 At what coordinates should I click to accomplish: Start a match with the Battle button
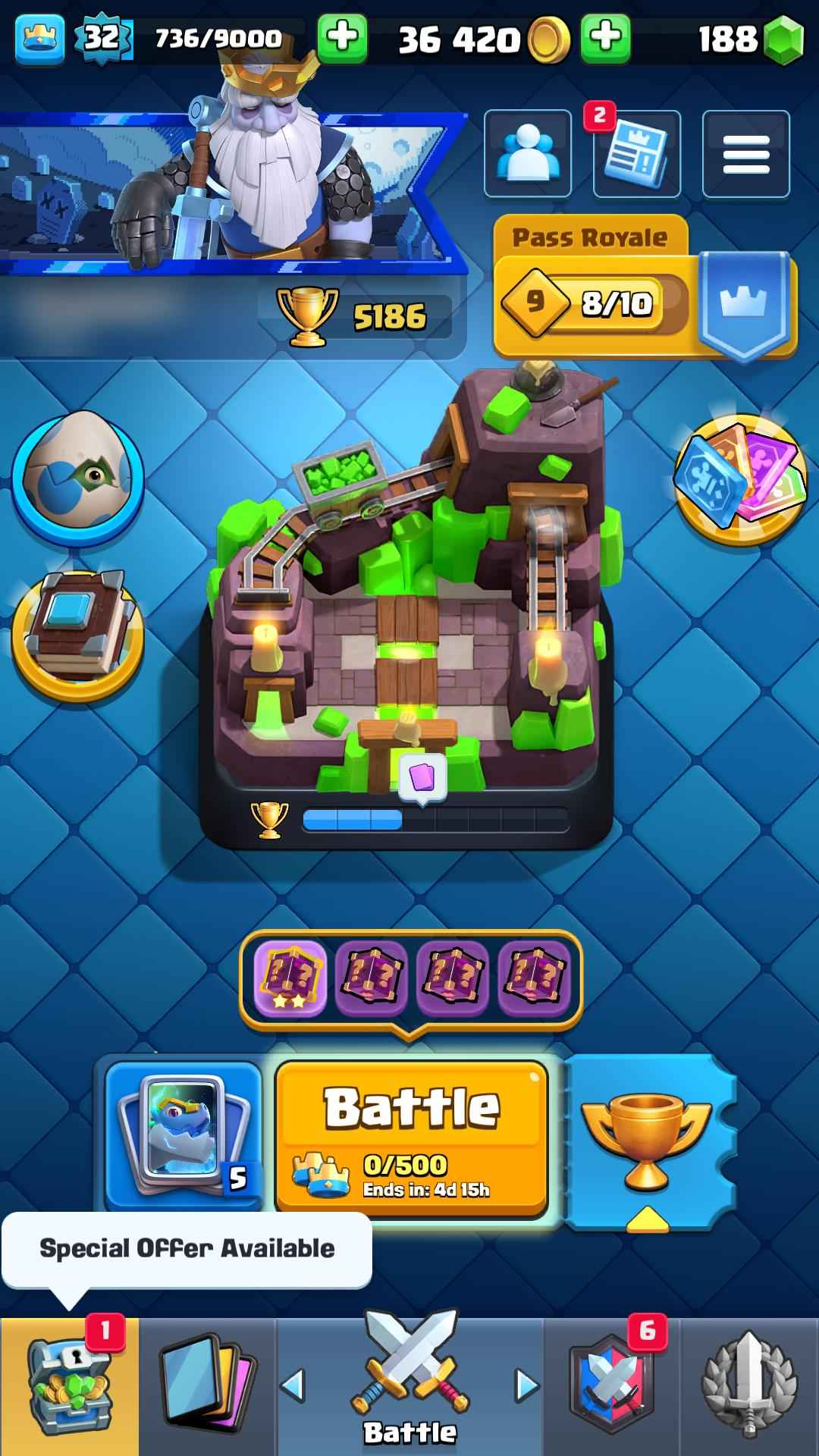(x=411, y=1137)
